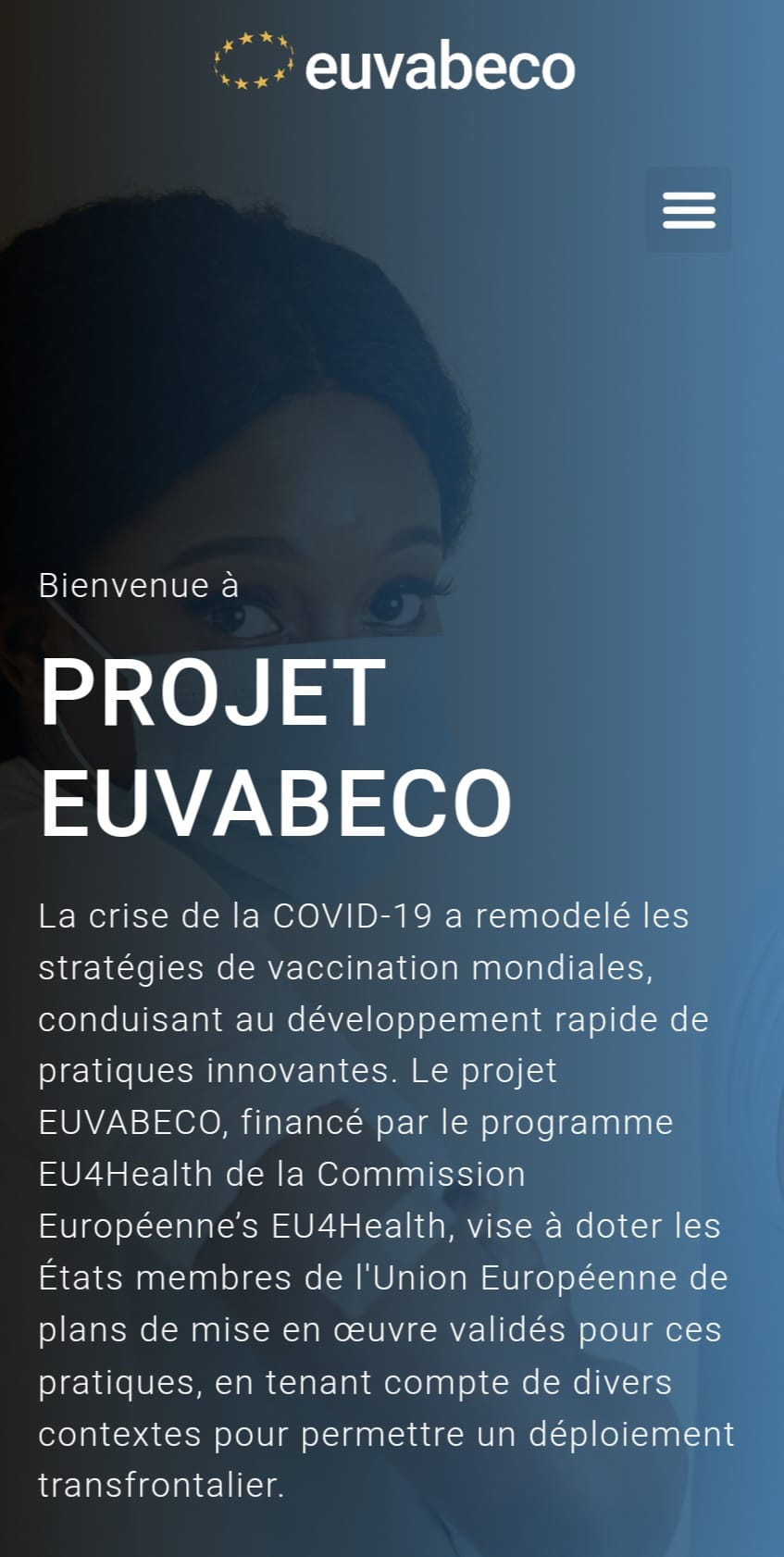Image resolution: width=784 pixels, height=1557 pixels.
Task: Tap the euvabeco logo to go home
Action: pyautogui.click(x=393, y=63)
